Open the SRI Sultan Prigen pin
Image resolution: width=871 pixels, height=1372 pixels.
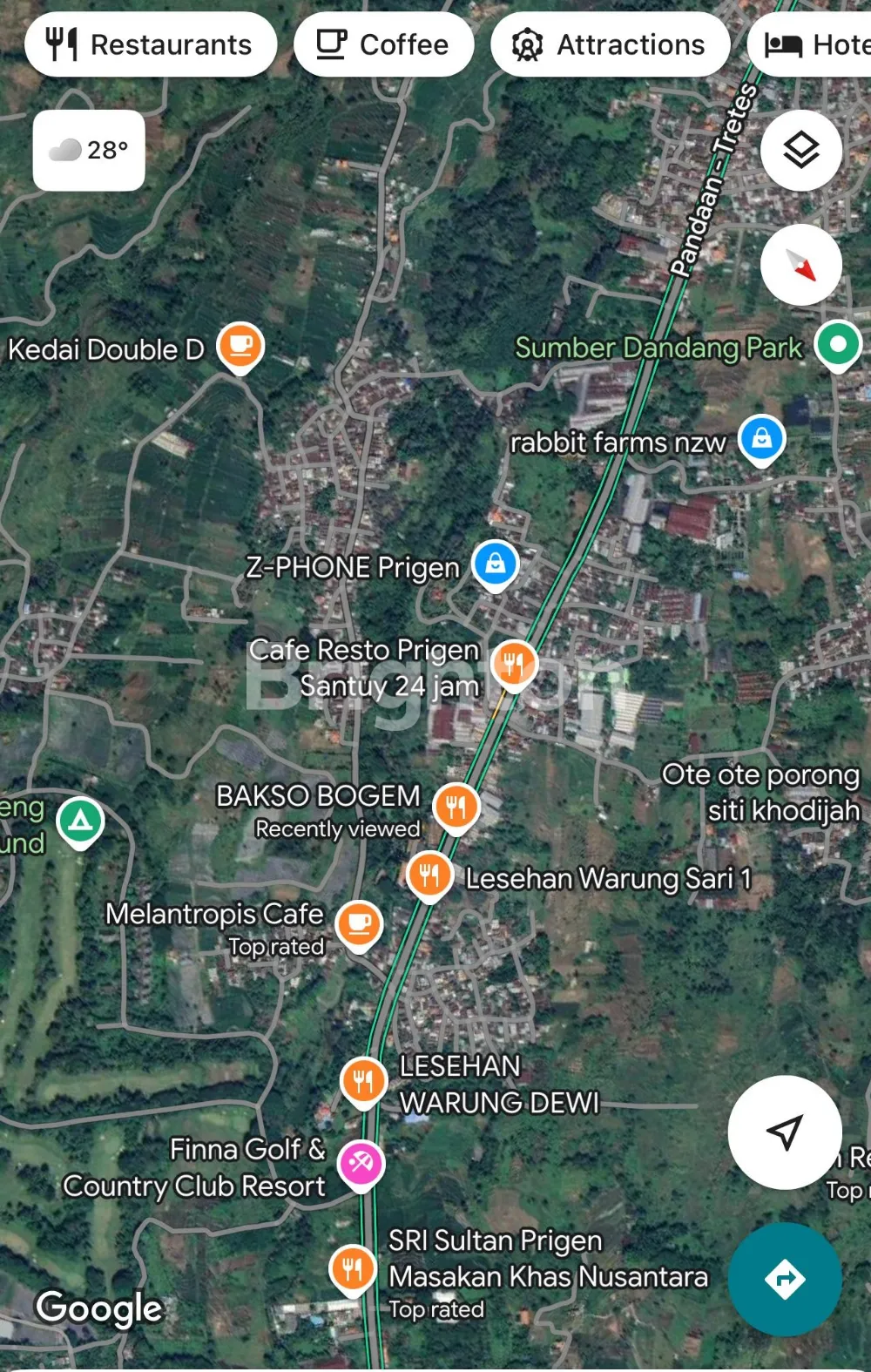[x=352, y=1268]
